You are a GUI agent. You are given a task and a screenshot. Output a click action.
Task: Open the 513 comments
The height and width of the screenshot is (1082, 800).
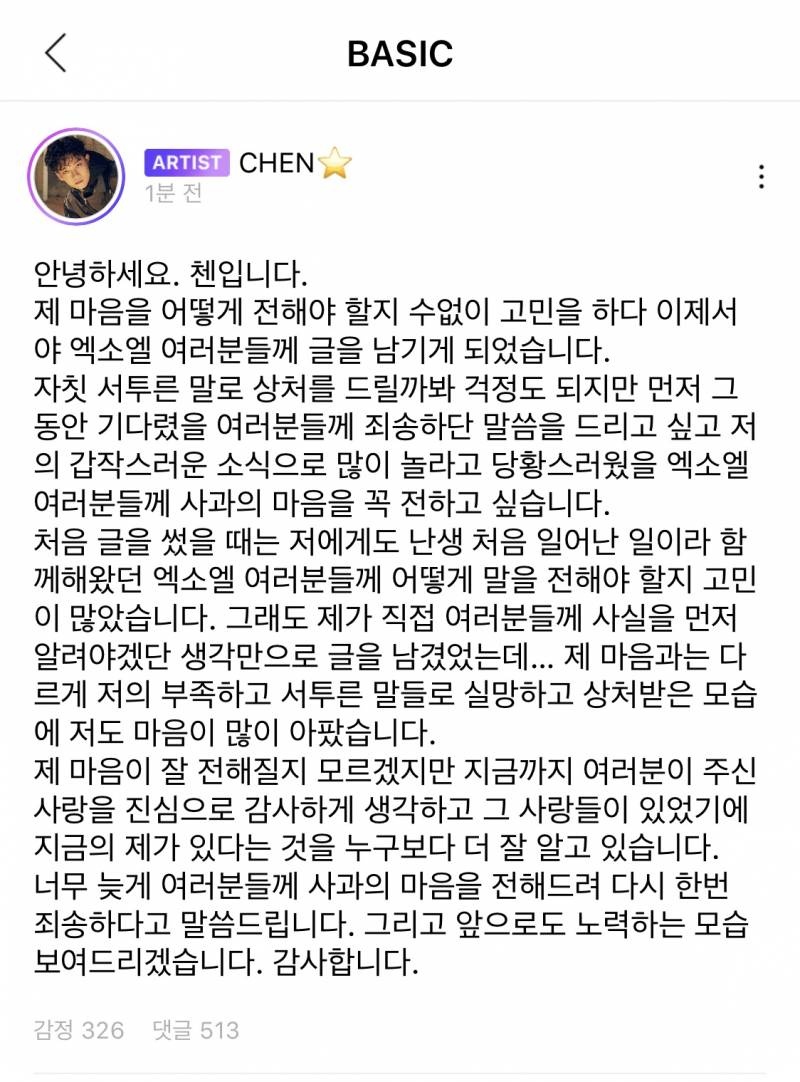tap(195, 1029)
